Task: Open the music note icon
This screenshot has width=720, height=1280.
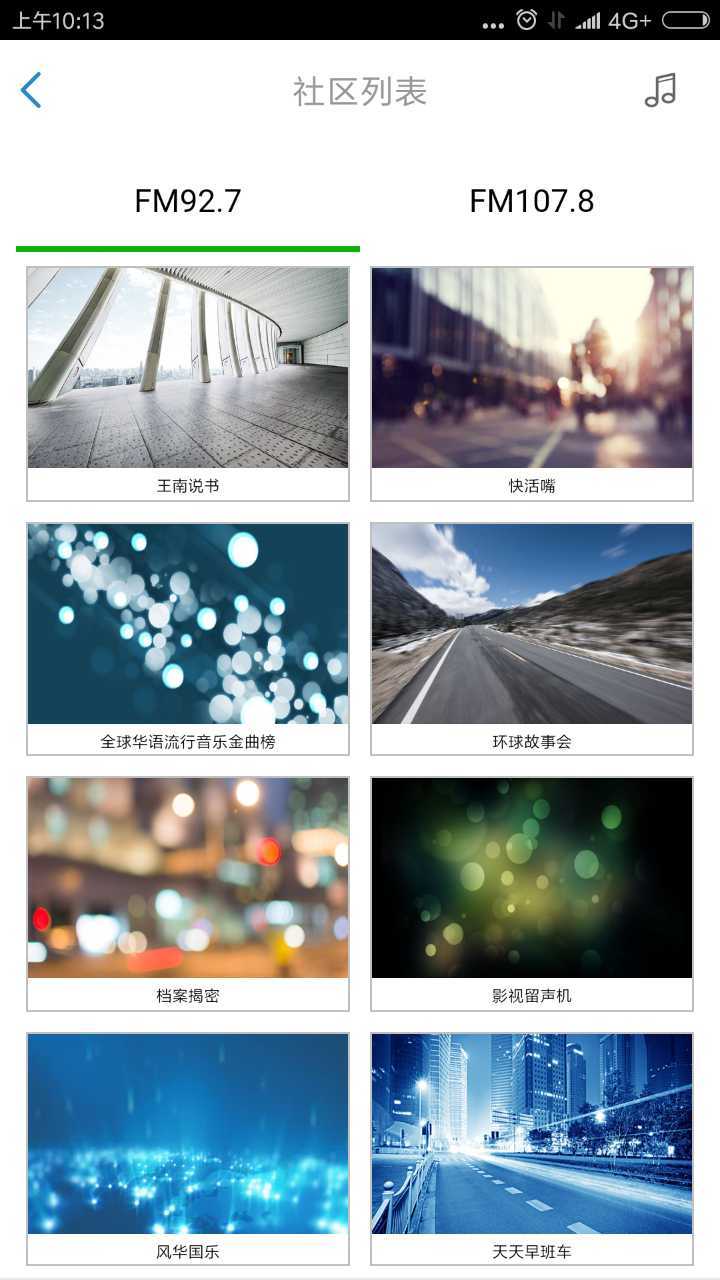Action: (660, 91)
